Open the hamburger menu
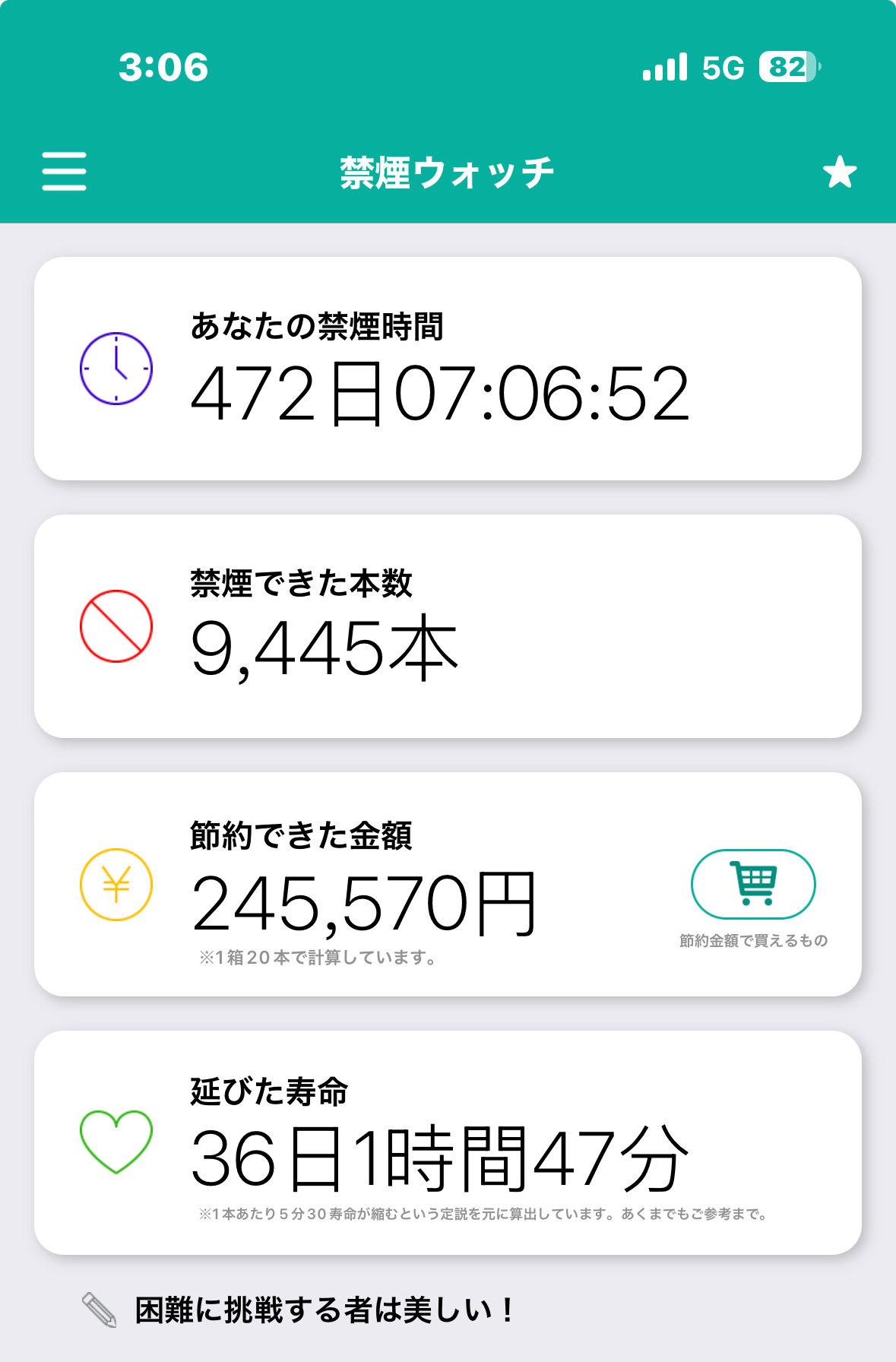 pyautogui.click(x=64, y=171)
